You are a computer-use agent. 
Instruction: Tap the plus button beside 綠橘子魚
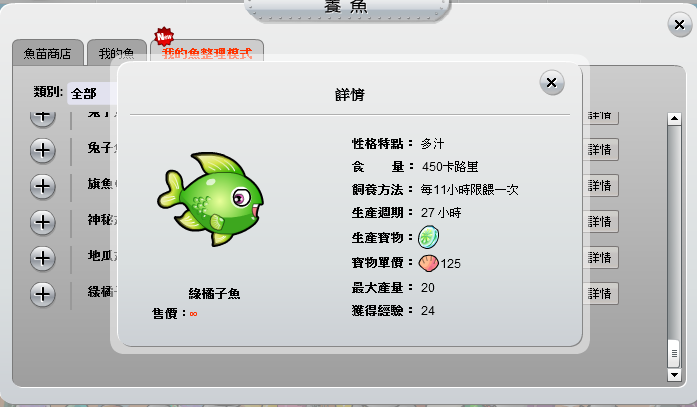42,294
